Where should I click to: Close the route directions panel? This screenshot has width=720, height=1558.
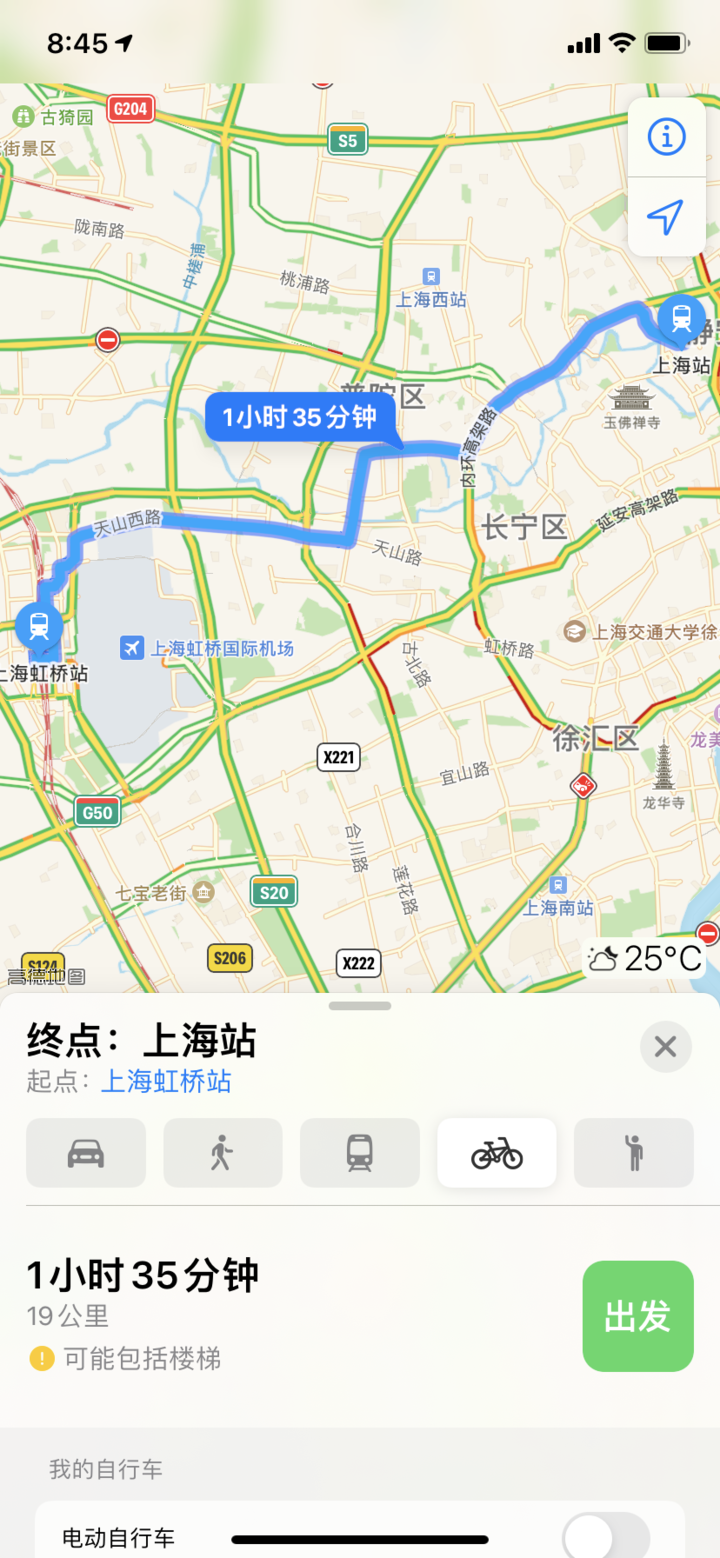point(665,1047)
